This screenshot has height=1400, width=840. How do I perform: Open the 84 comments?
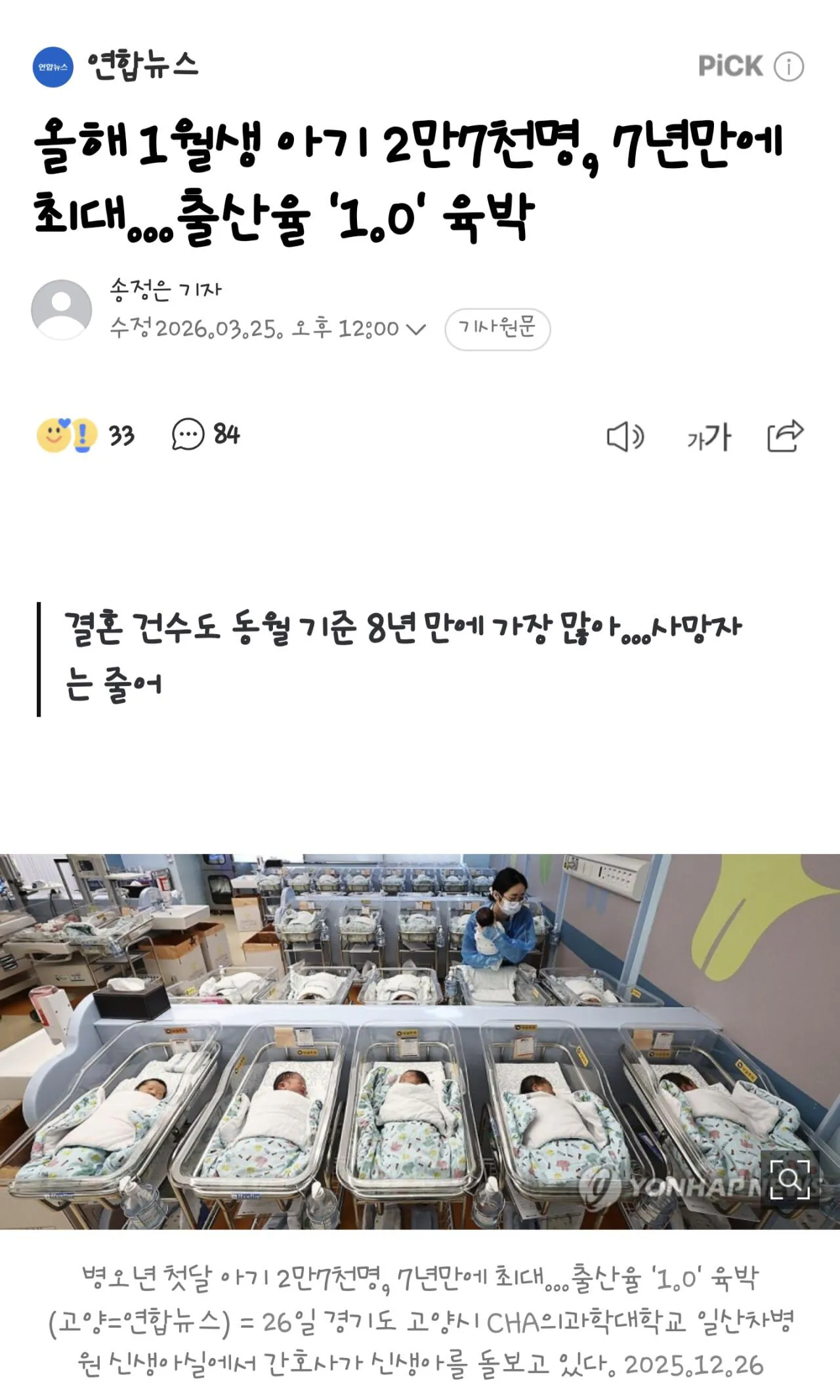tap(206, 435)
